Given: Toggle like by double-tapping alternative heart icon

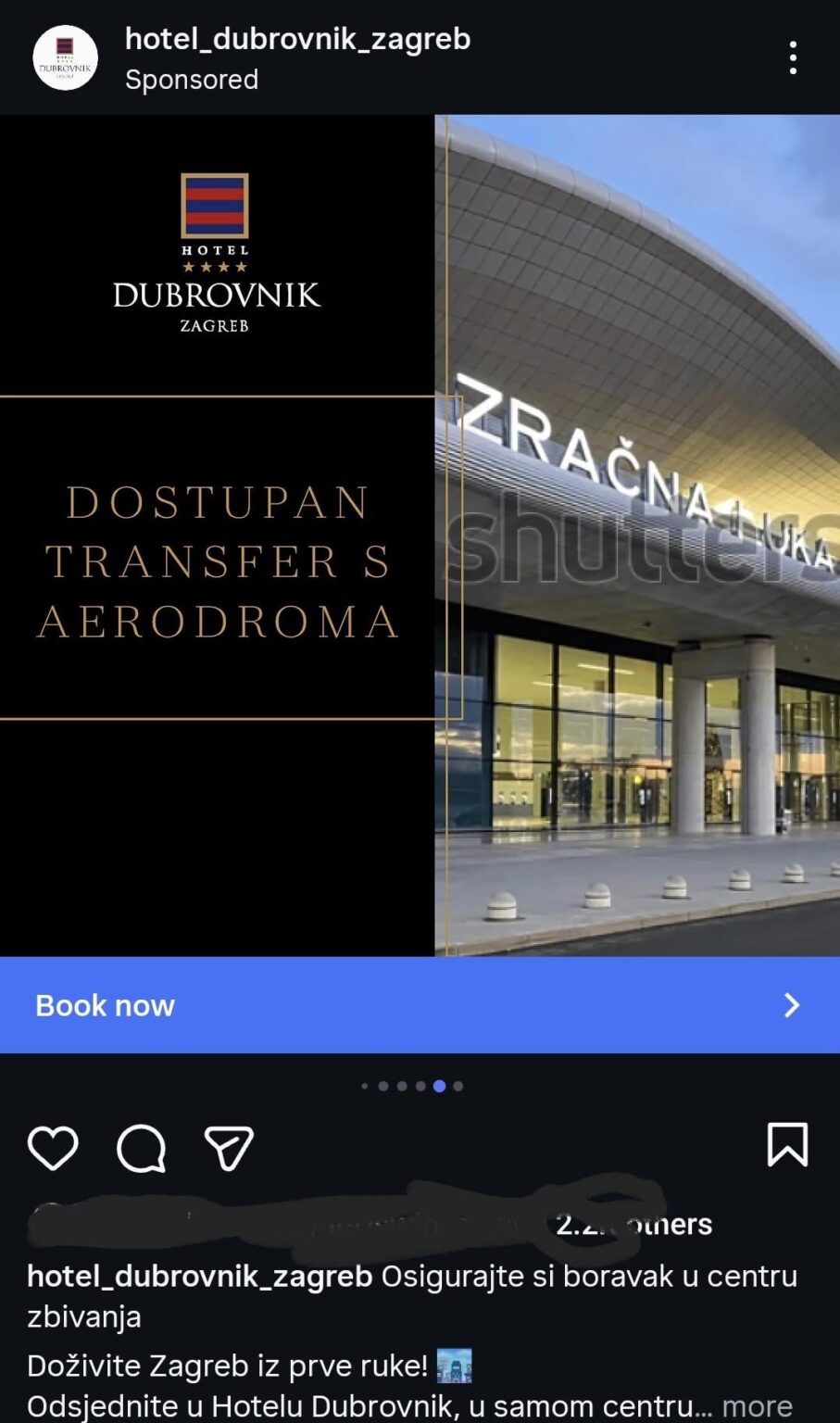Looking at the screenshot, I should [x=52, y=1146].
